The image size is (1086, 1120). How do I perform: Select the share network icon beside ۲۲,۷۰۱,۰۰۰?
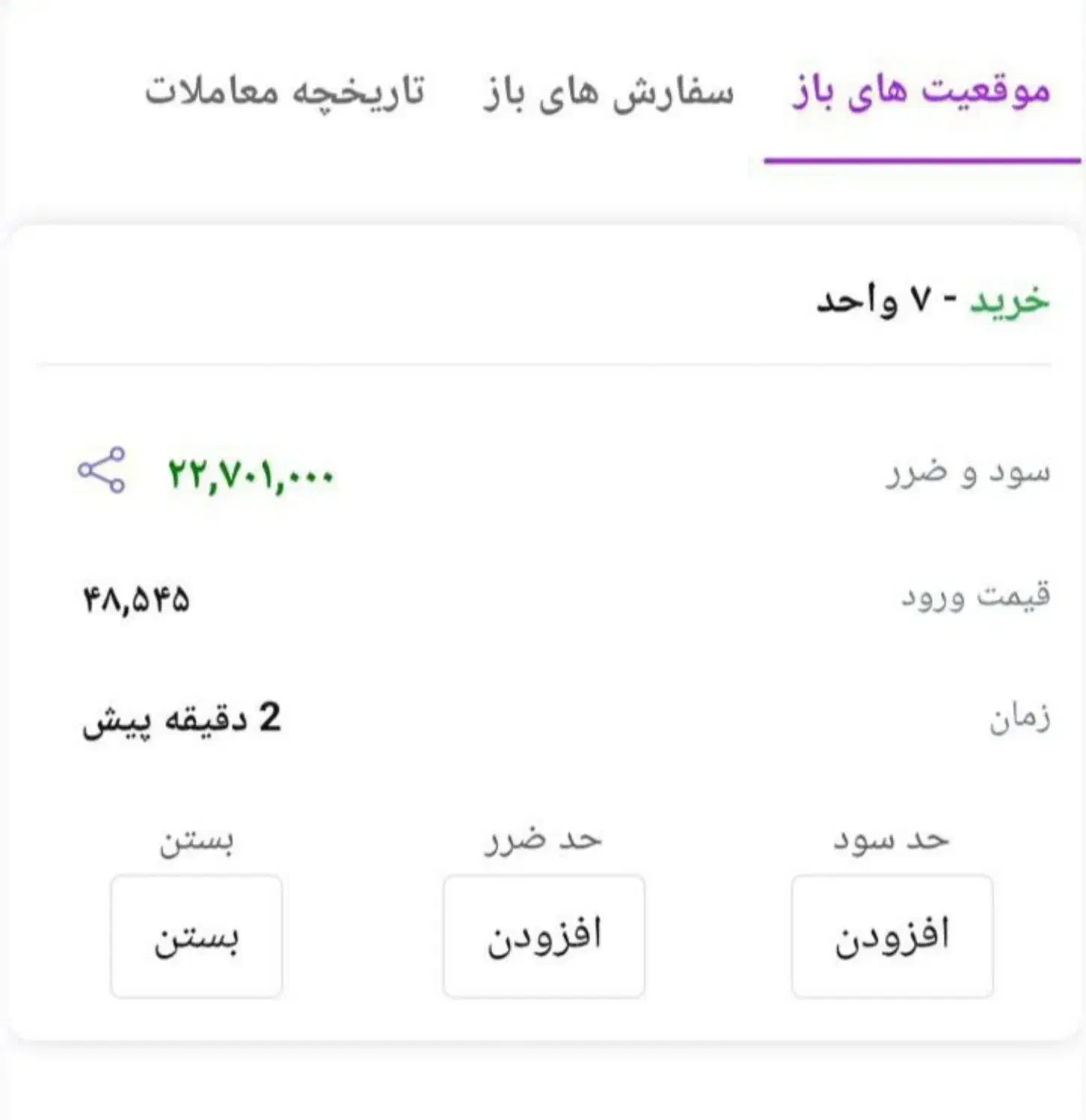pyautogui.click(x=103, y=472)
